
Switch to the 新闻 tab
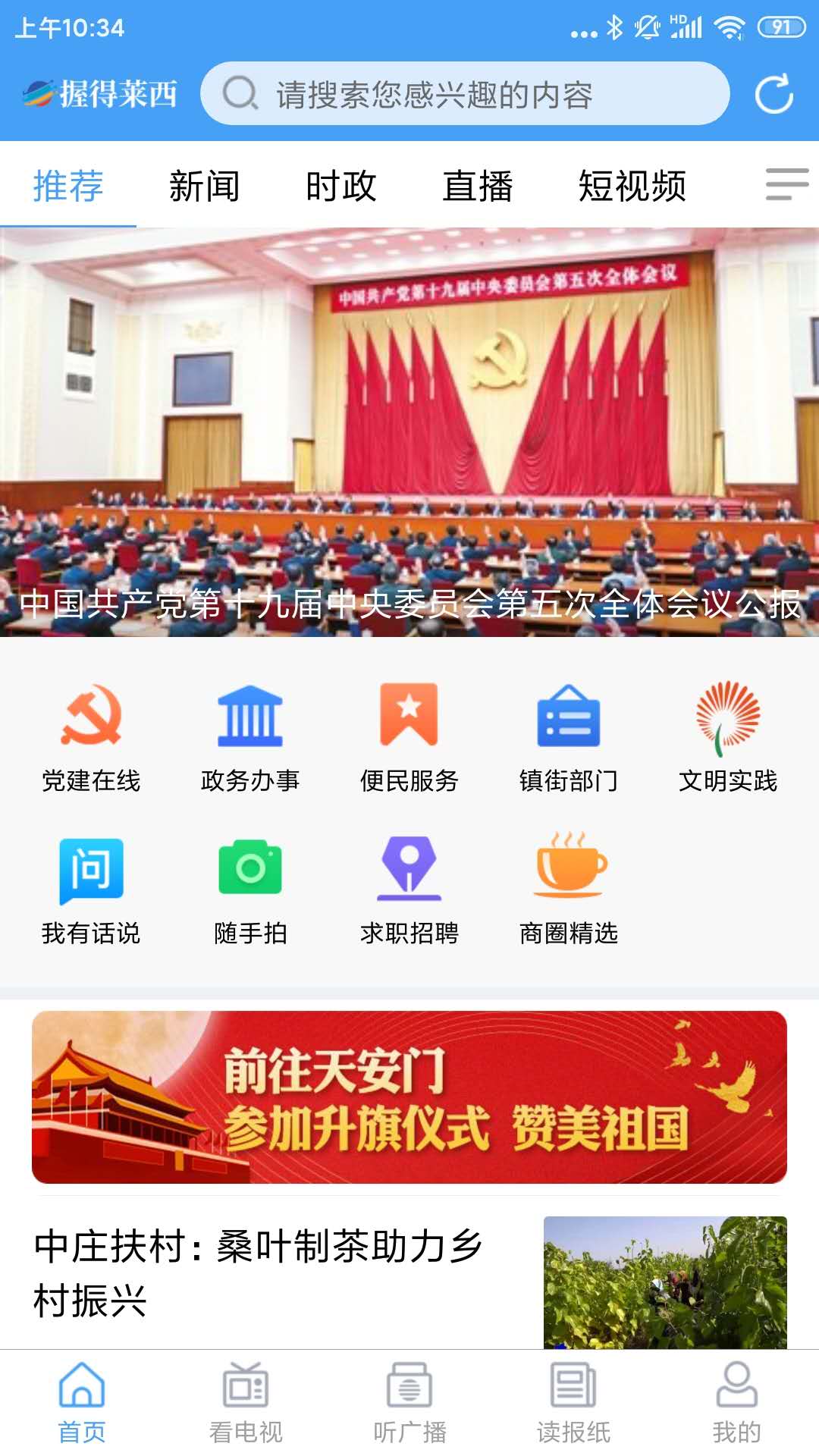point(204,187)
